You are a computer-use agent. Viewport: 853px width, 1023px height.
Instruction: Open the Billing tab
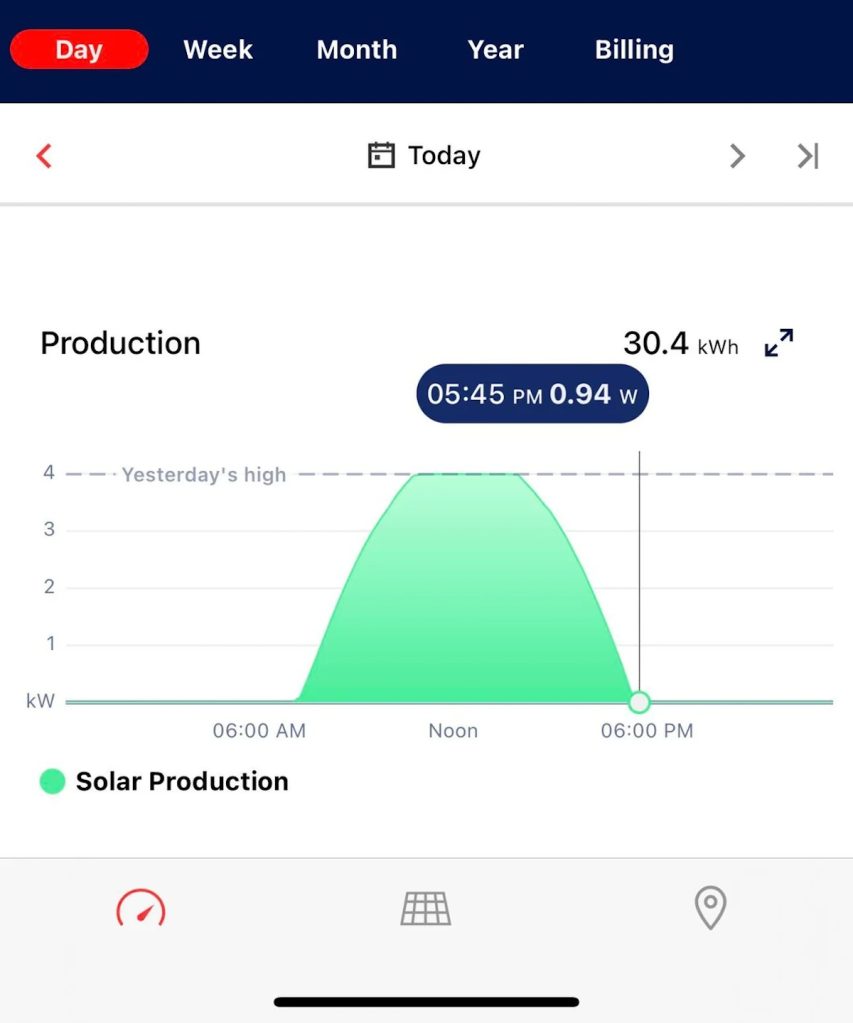pos(633,49)
